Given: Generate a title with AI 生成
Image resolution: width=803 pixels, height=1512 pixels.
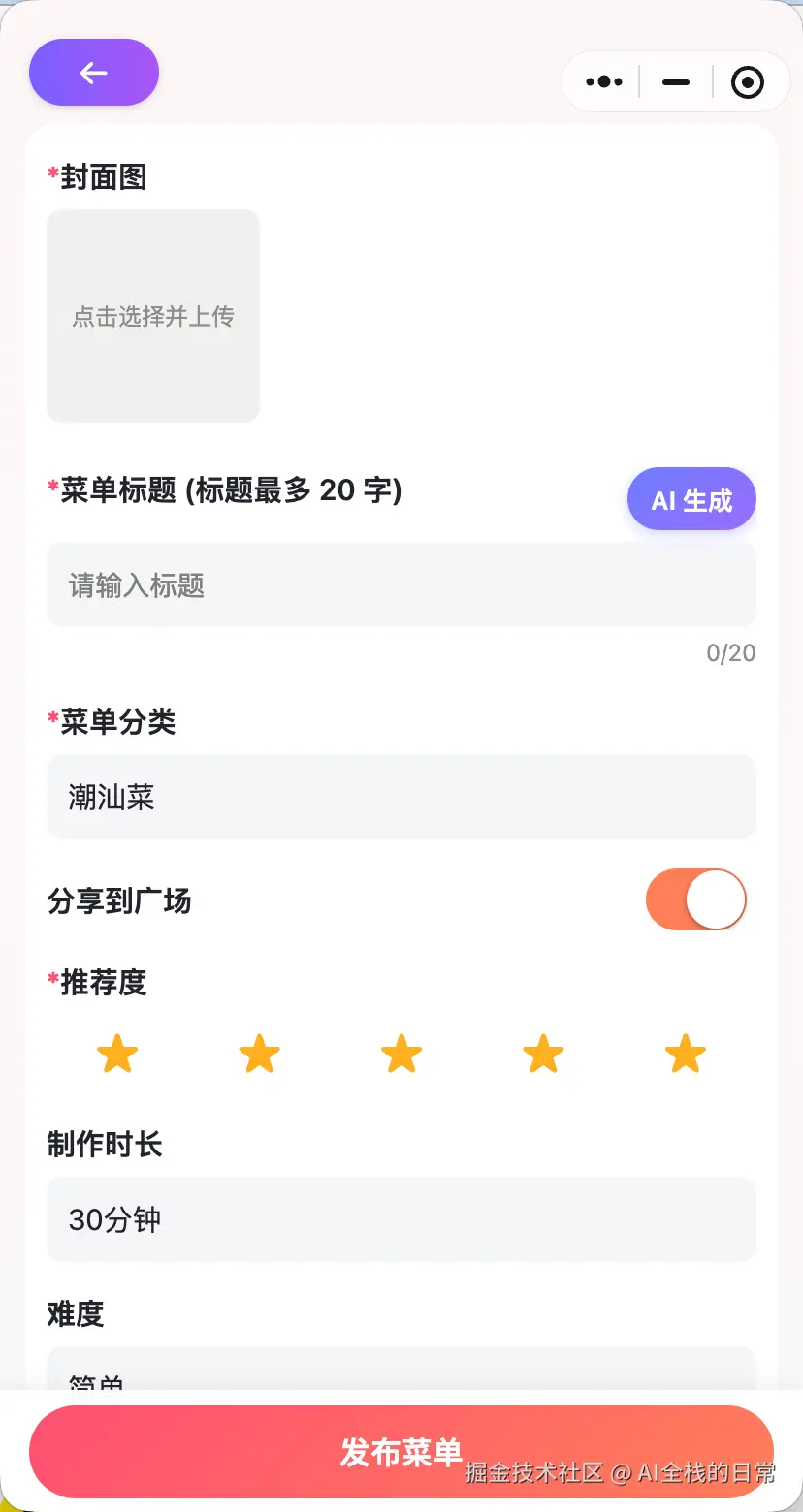Looking at the screenshot, I should (x=691, y=500).
